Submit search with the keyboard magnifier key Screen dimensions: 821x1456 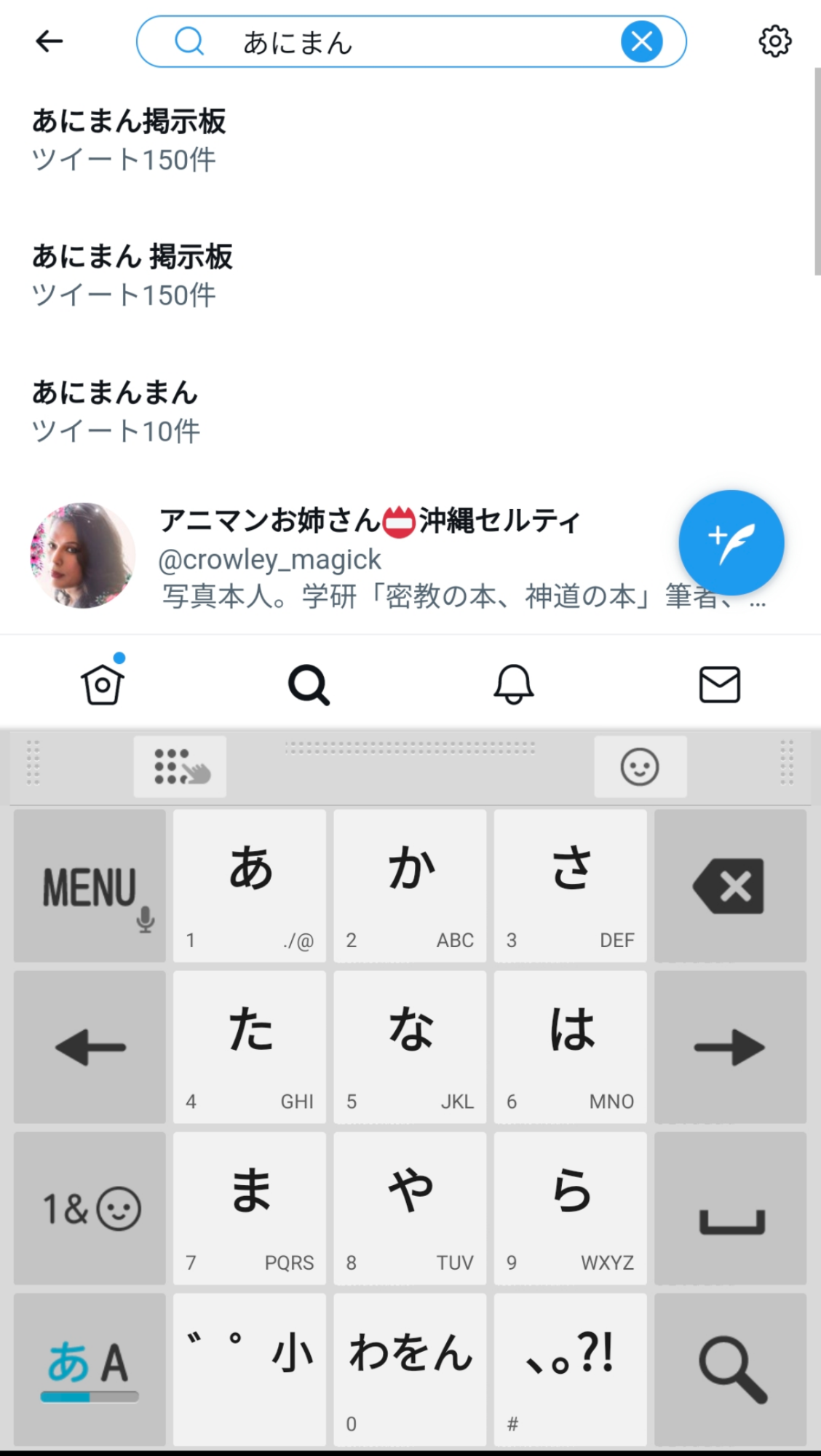point(730,1369)
